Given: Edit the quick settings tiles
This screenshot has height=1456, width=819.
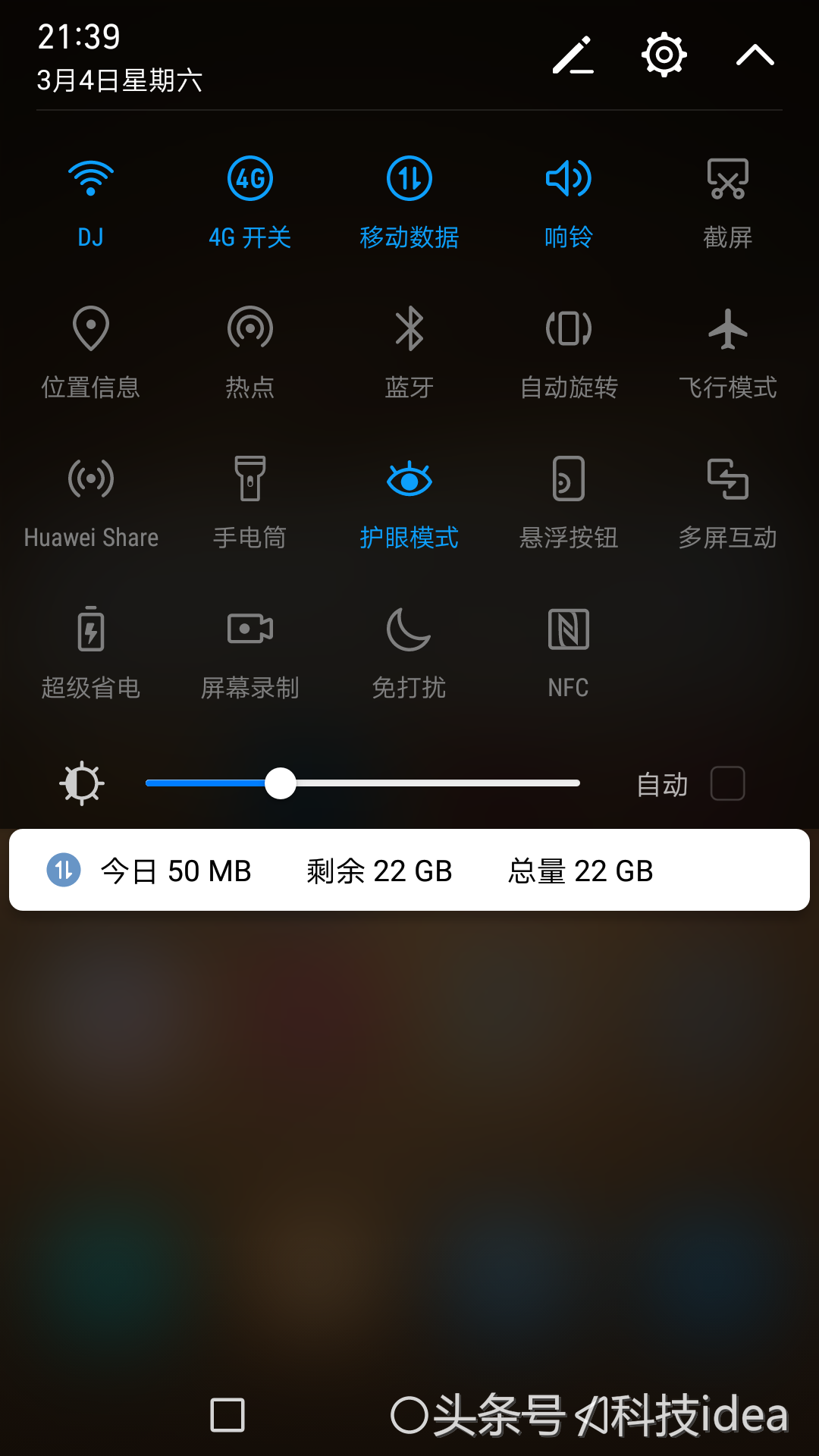Looking at the screenshot, I should pyautogui.click(x=573, y=55).
